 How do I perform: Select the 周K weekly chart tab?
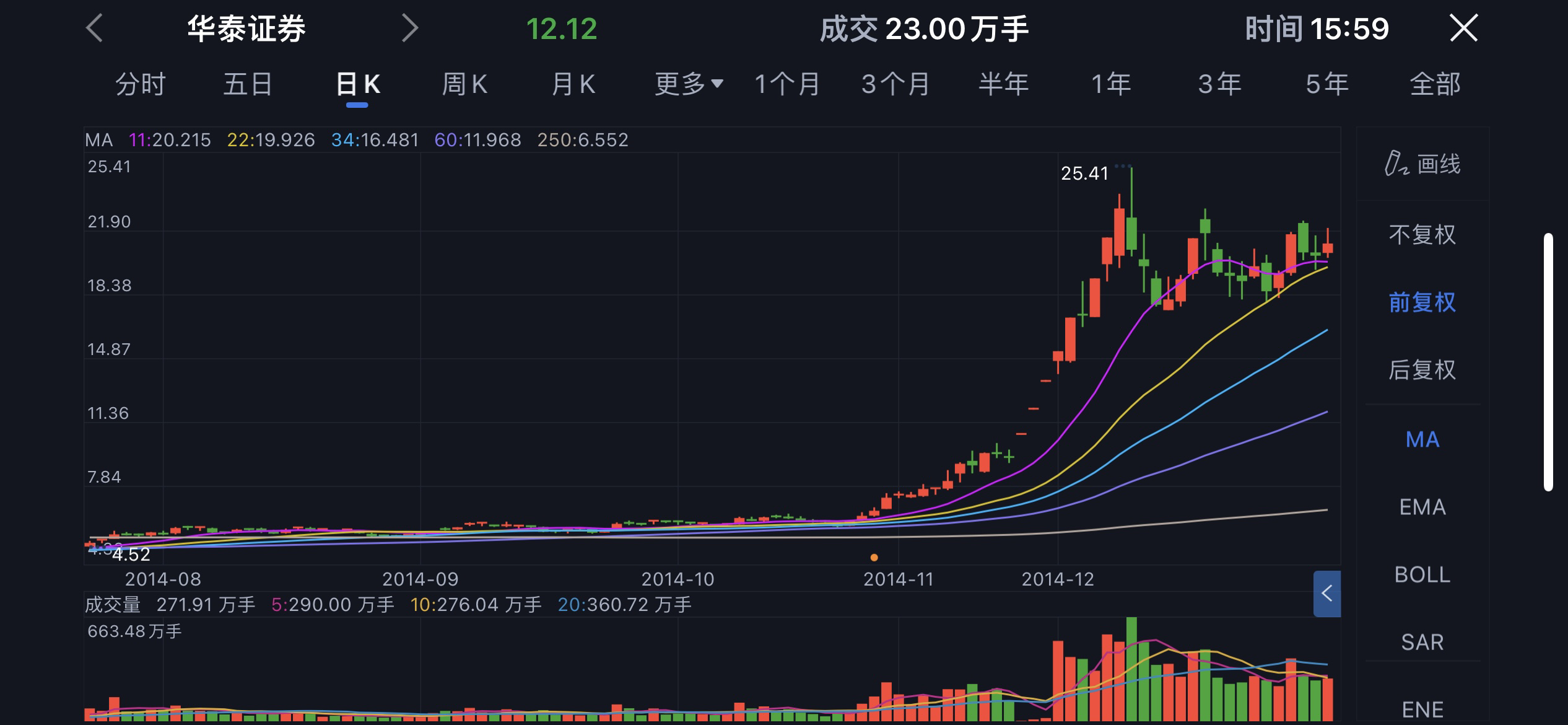coord(464,84)
